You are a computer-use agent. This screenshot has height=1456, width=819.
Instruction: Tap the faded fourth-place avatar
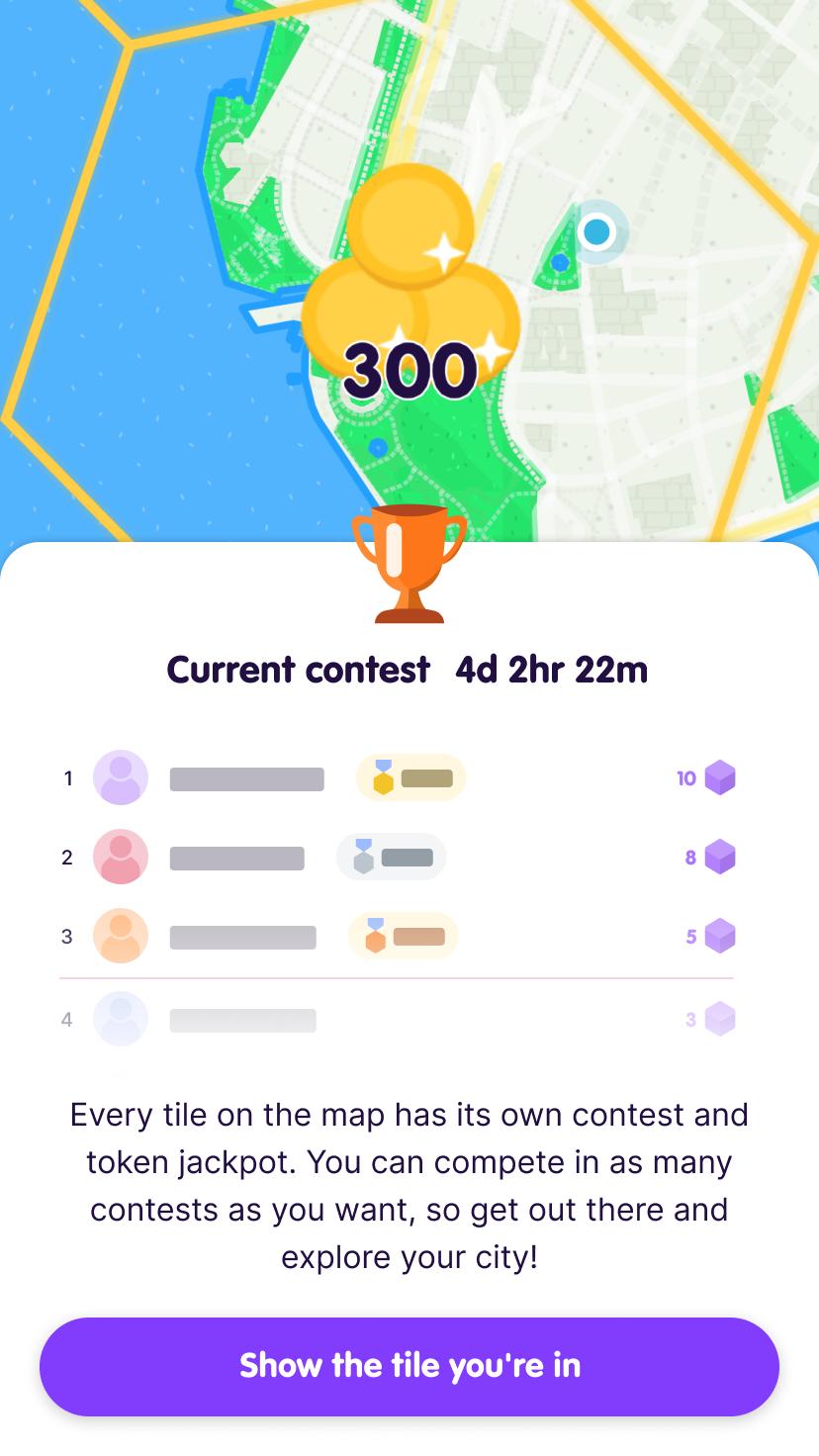click(x=121, y=1019)
